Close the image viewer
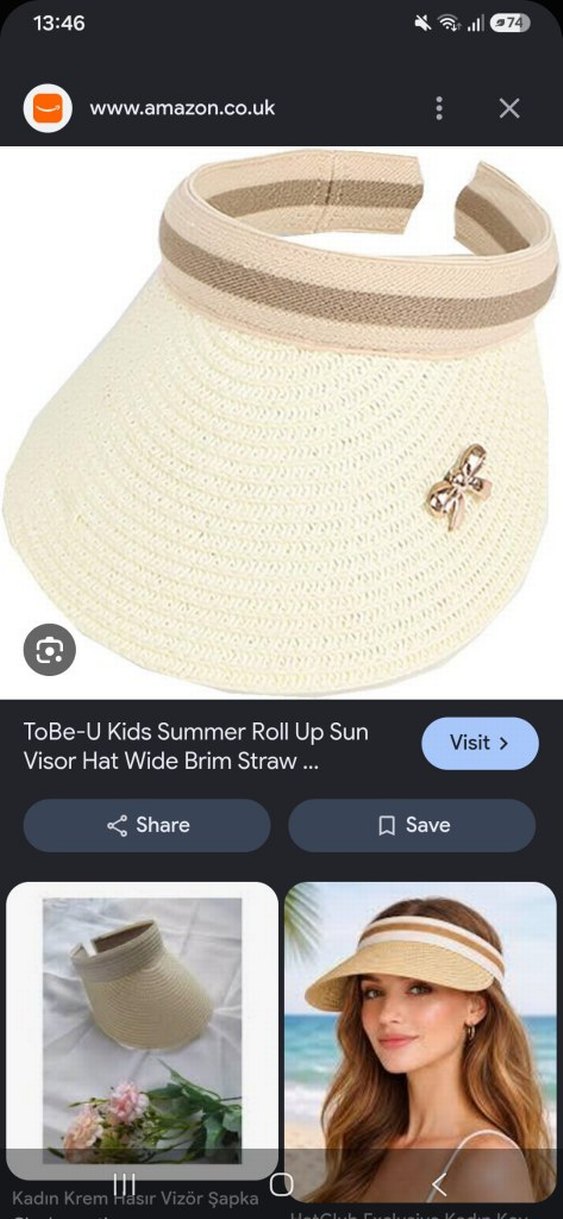 pos(509,108)
